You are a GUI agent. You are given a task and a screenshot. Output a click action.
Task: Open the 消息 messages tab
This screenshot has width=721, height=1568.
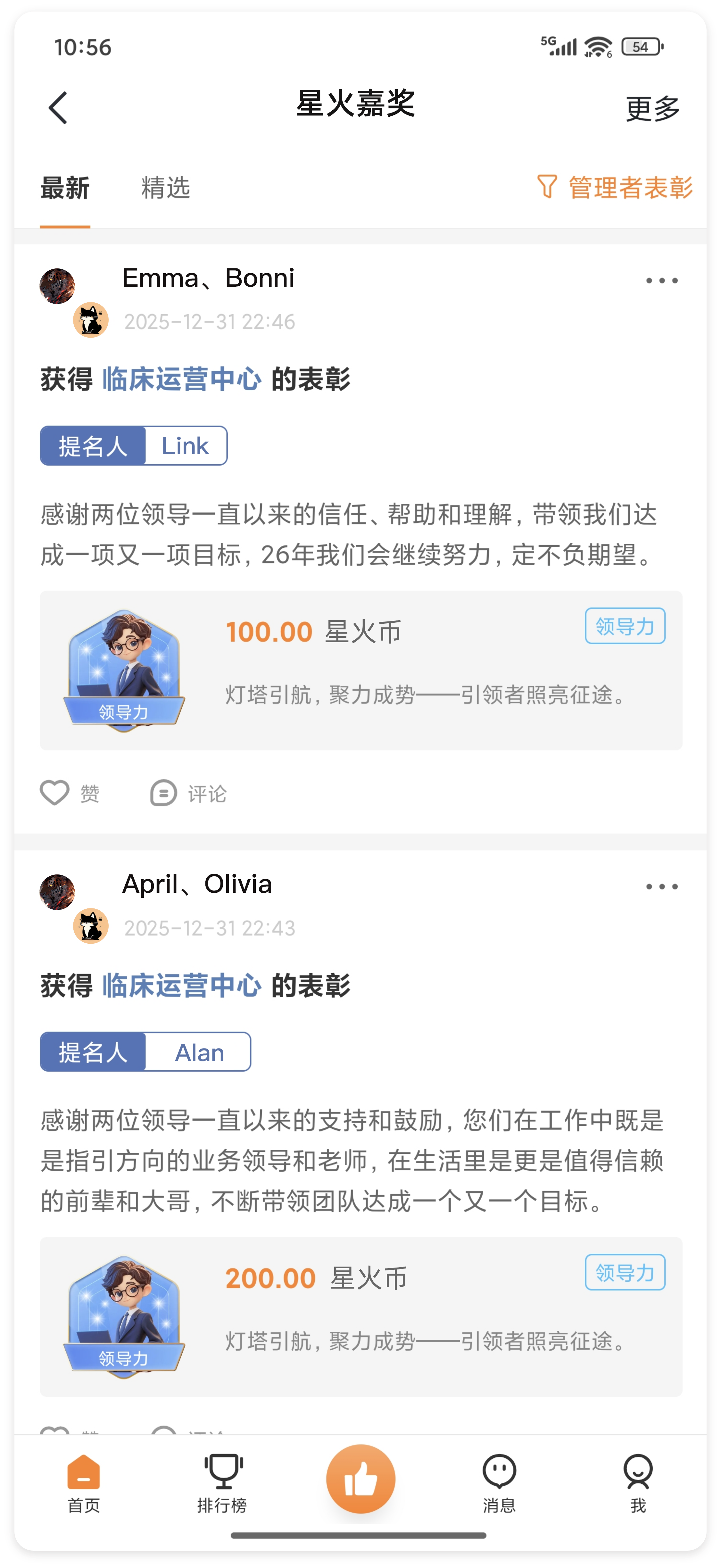point(499,1483)
